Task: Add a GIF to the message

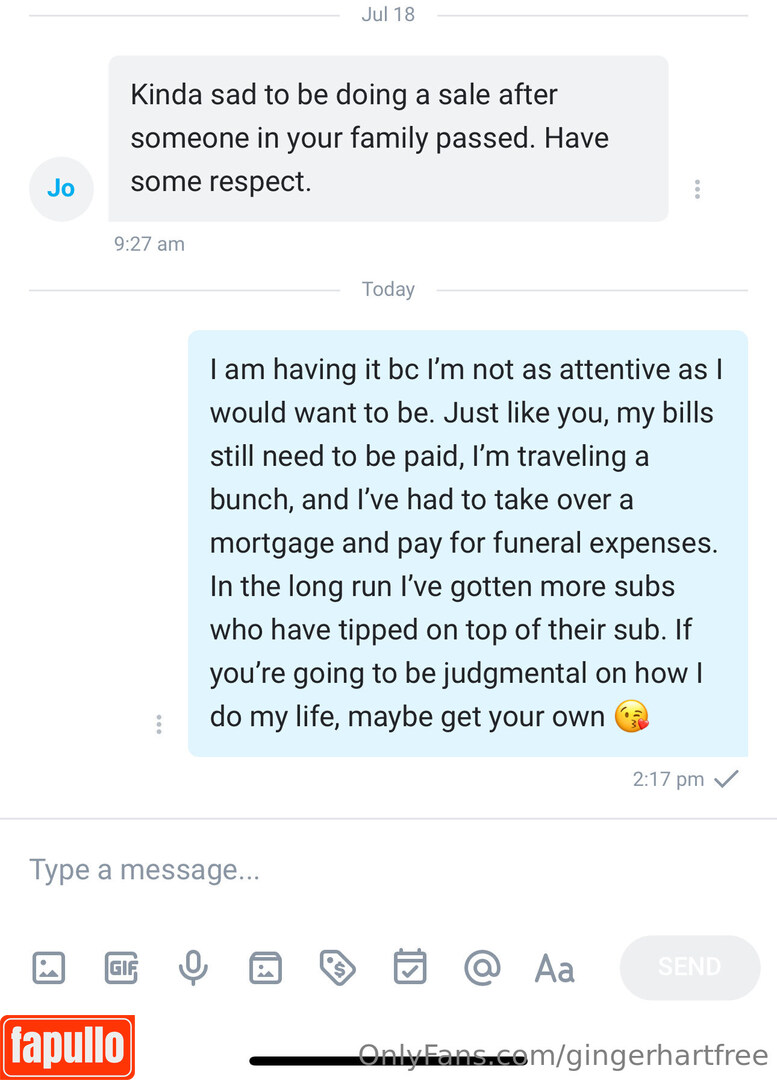Action: [x=121, y=968]
